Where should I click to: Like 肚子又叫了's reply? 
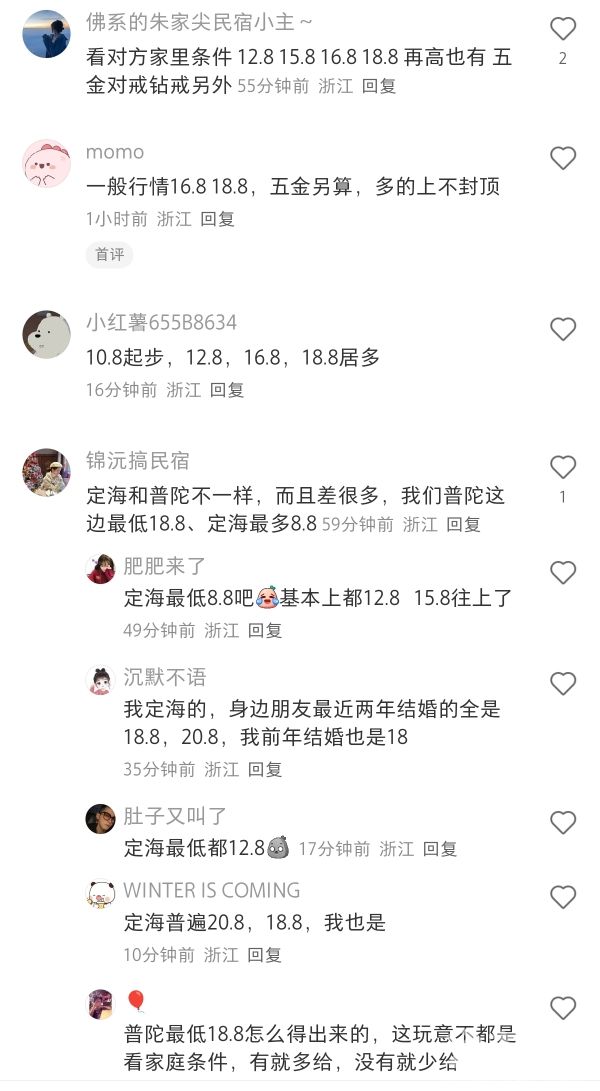563,823
